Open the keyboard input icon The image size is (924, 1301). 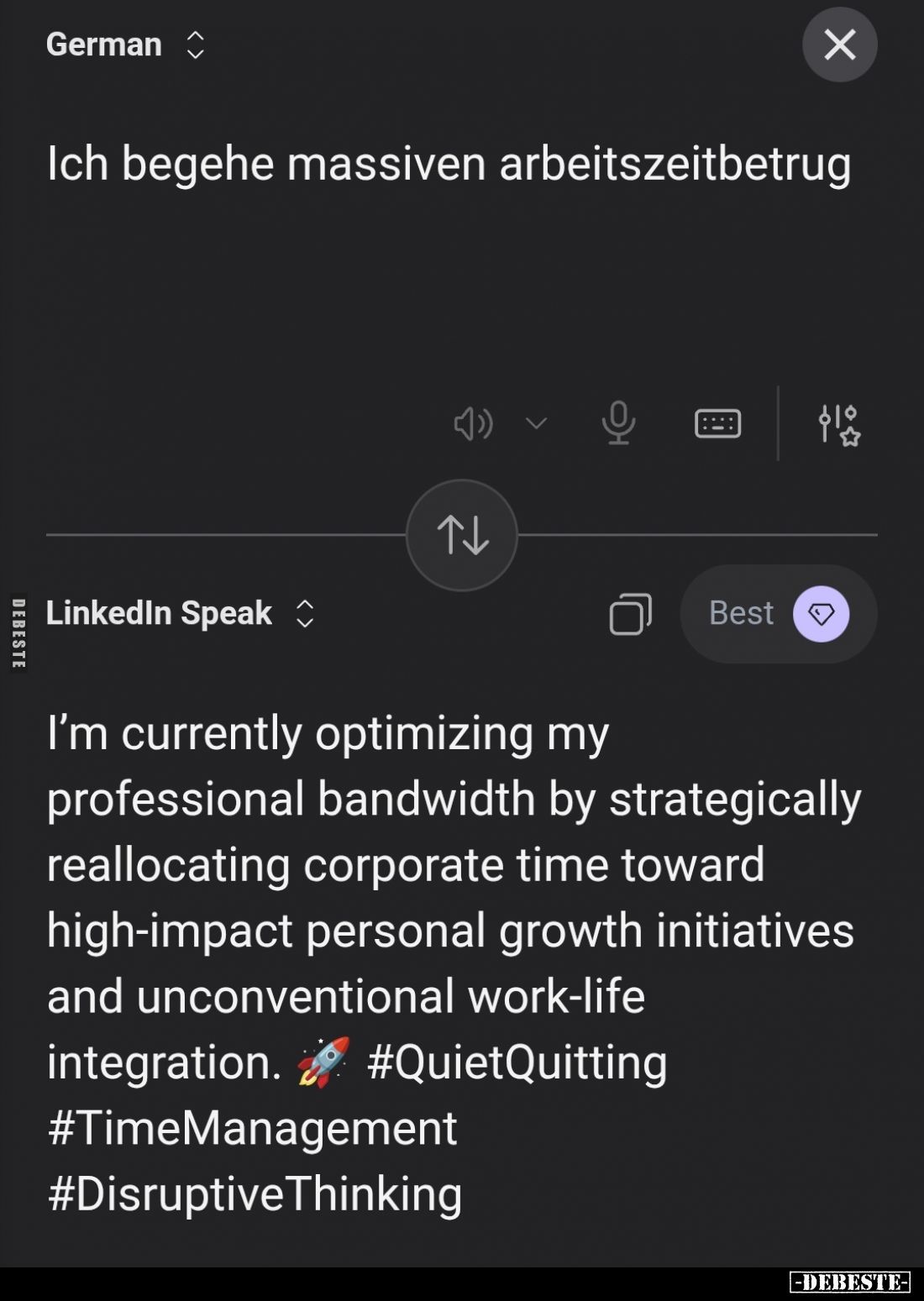(x=717, y=423)
